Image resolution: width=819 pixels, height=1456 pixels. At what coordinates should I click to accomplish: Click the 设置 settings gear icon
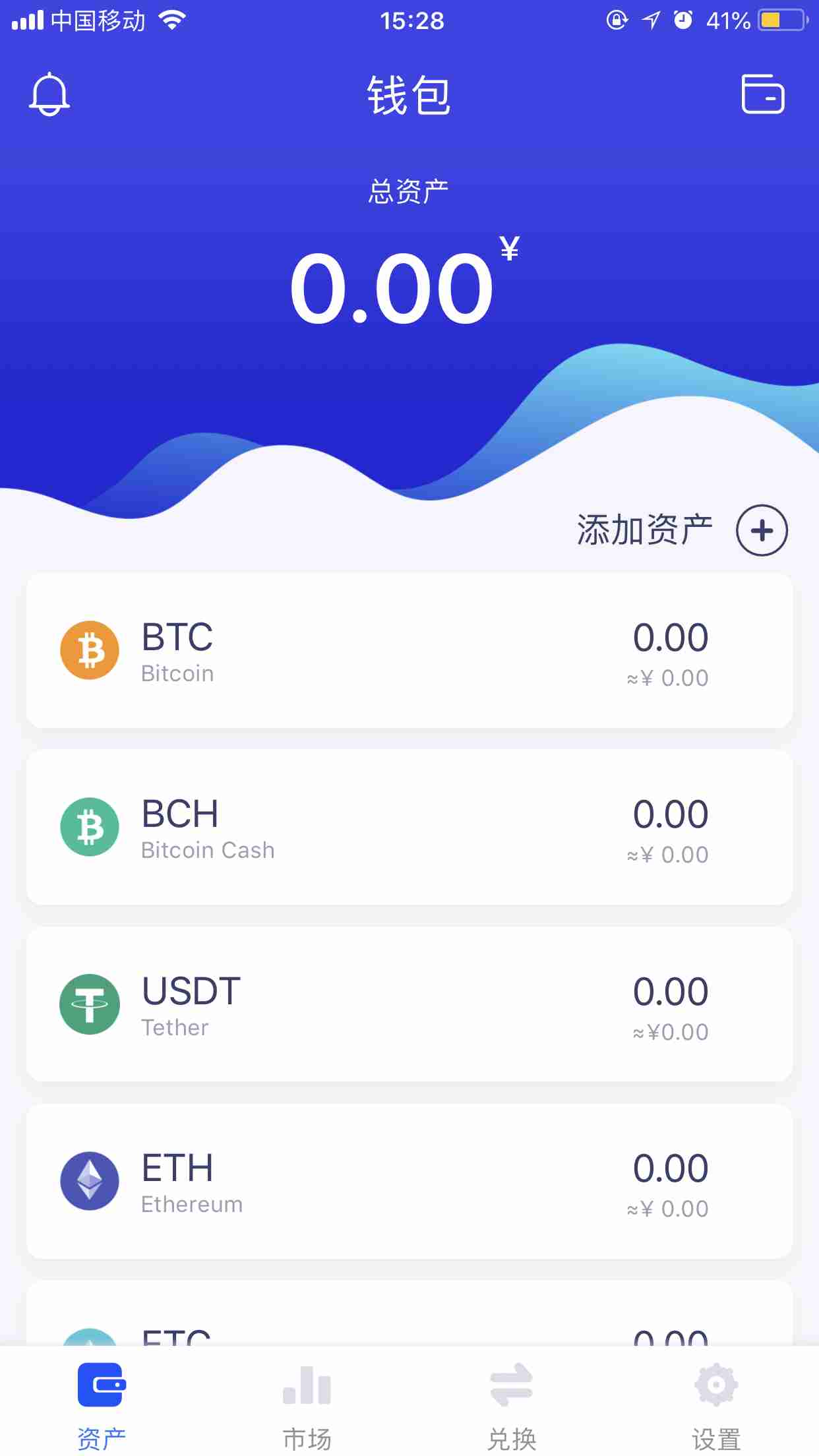716,1384
